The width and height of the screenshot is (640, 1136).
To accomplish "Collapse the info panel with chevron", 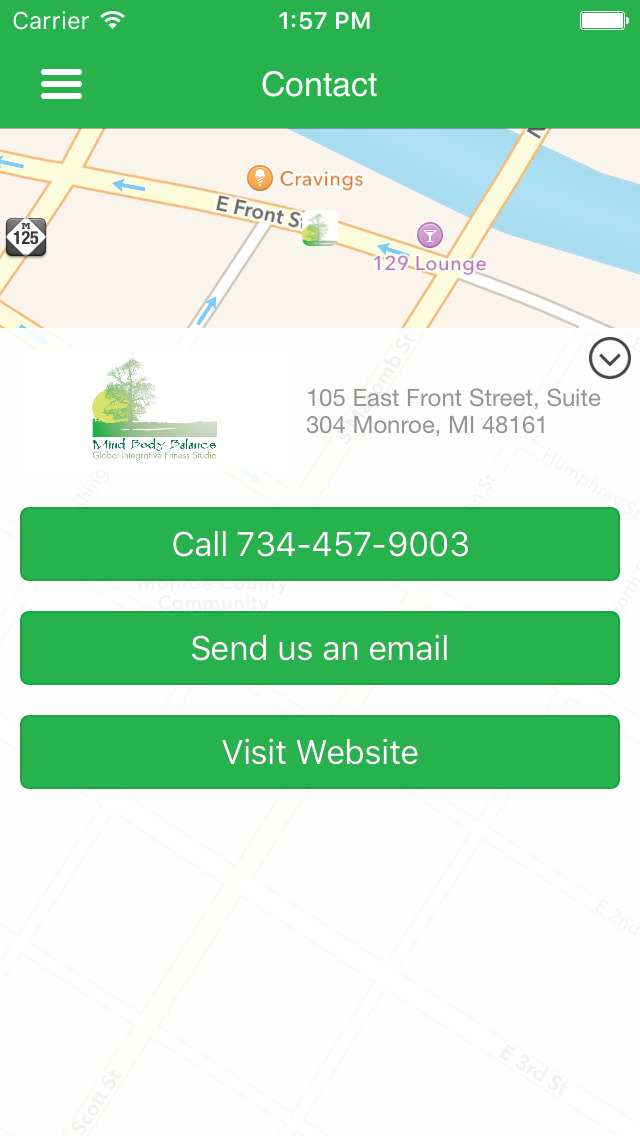I will tap(610, 358).
